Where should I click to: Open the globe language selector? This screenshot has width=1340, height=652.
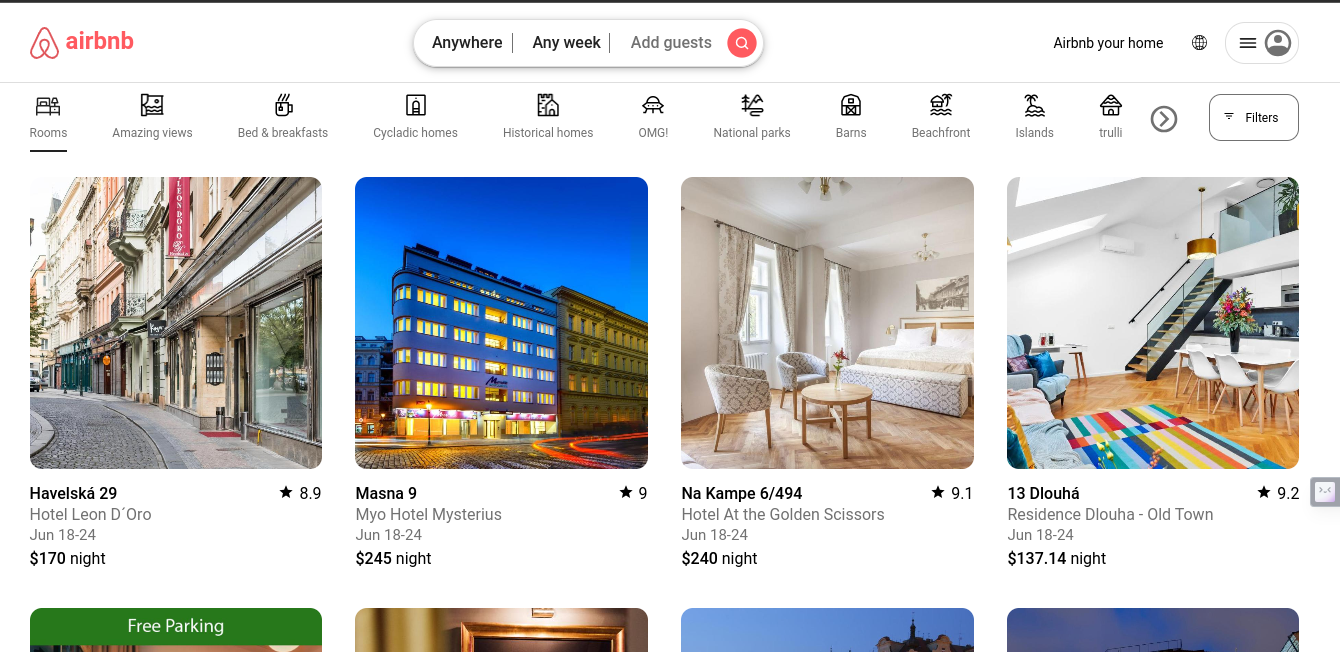[1199, 43]
